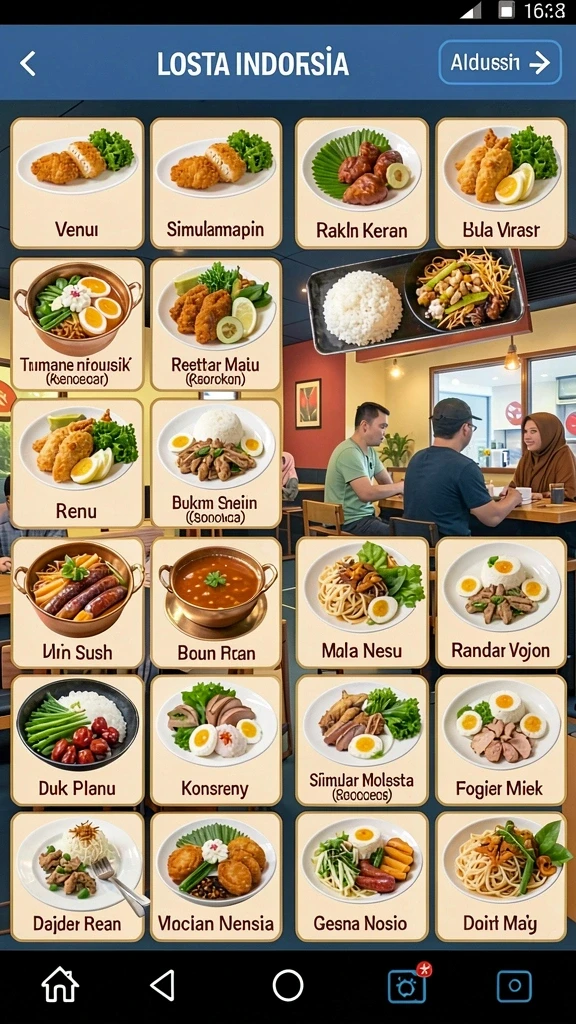Open the Fogier Miek card
The image size is (576, 1024).
pos(501,741)
